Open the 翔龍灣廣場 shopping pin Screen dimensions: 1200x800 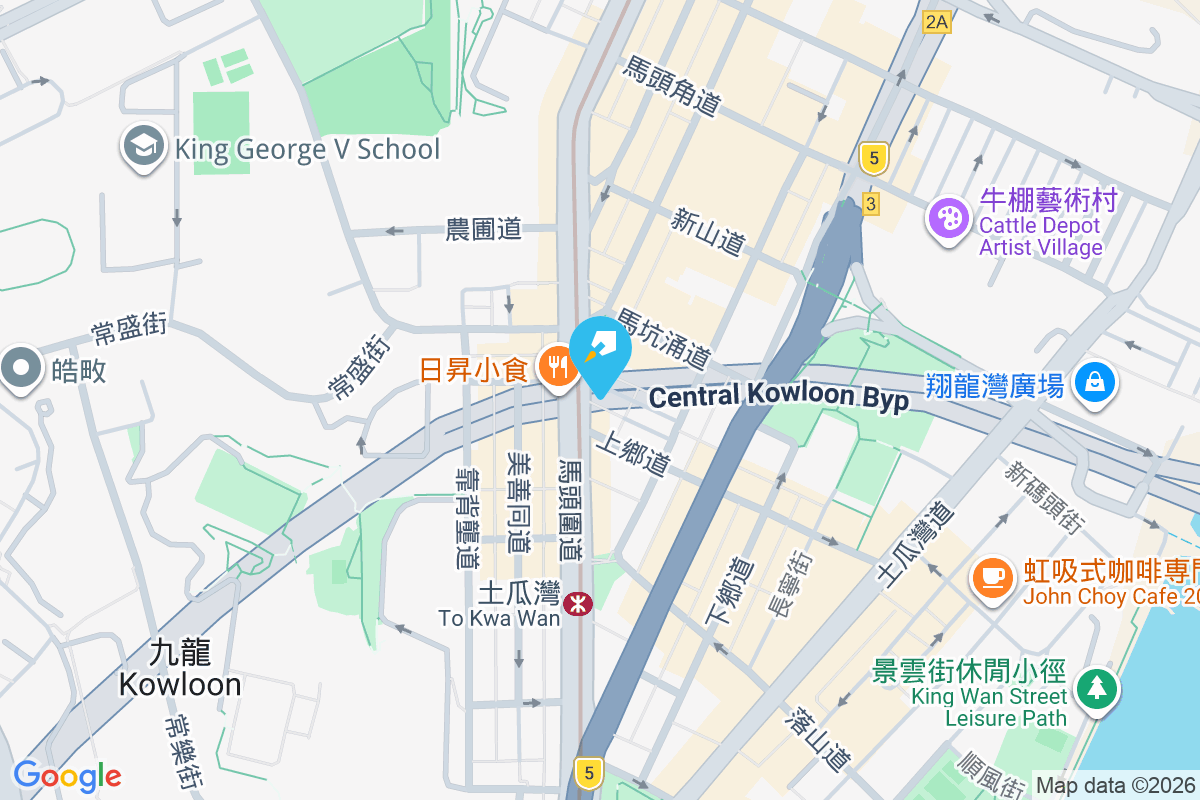pos(1095,382)
